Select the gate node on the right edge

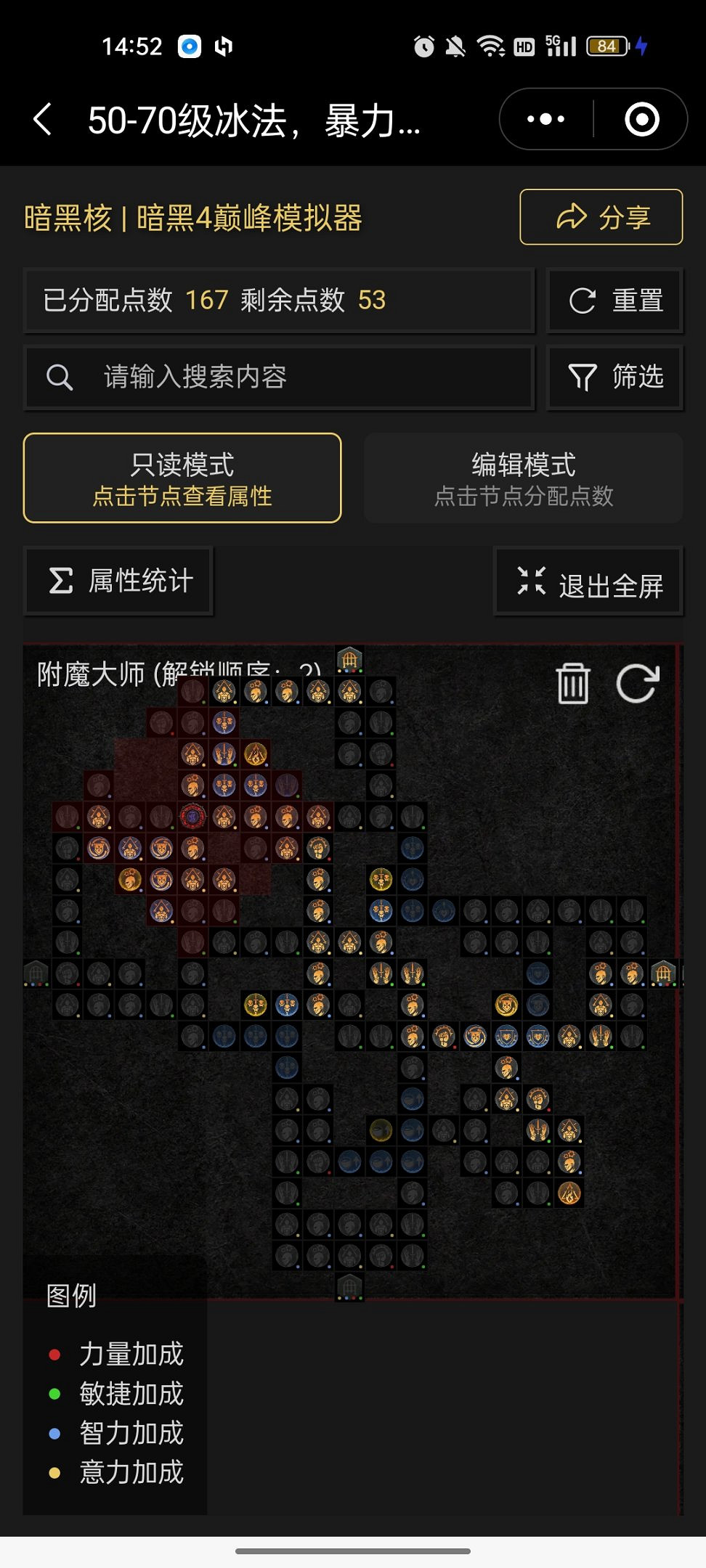[x=665, y=973]
